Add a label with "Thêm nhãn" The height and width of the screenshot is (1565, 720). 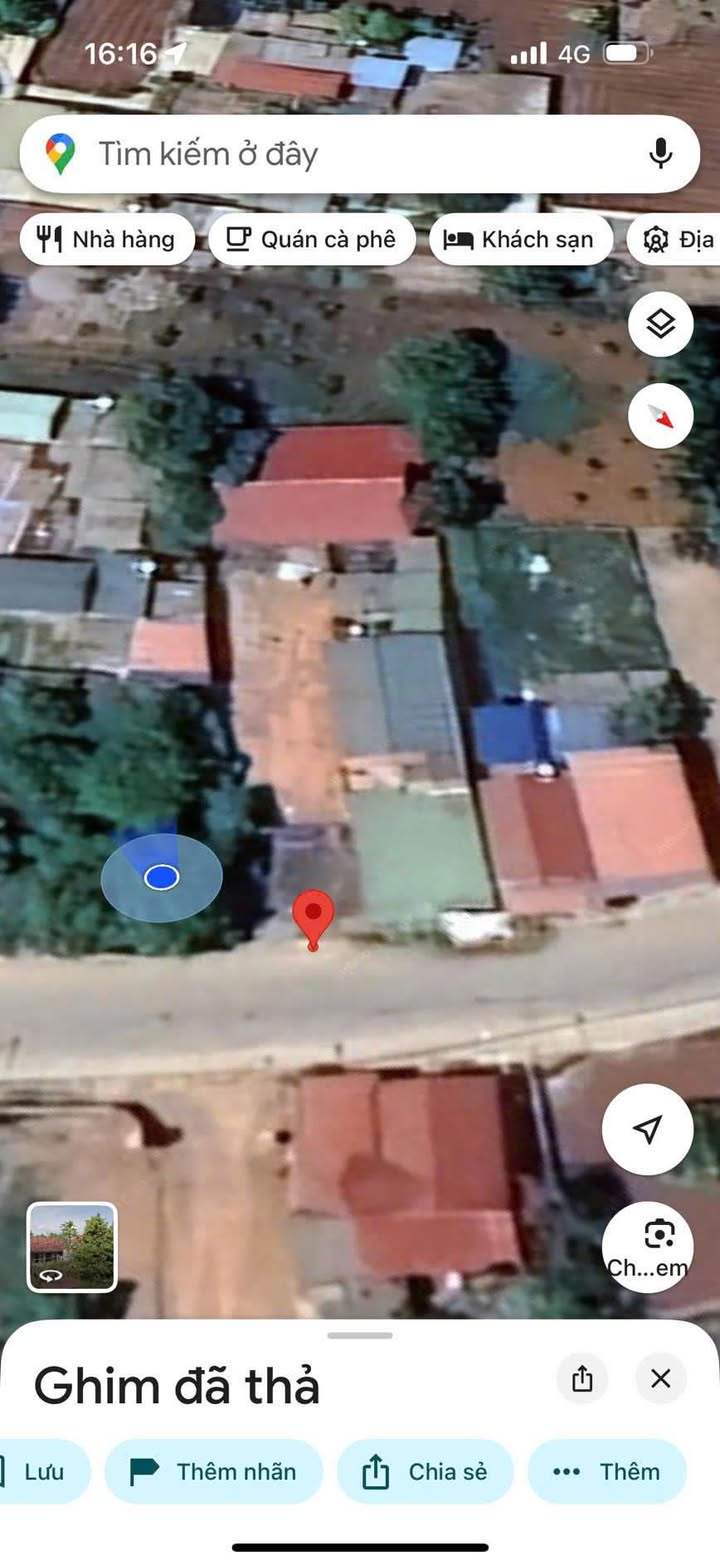pos(214,1471)
